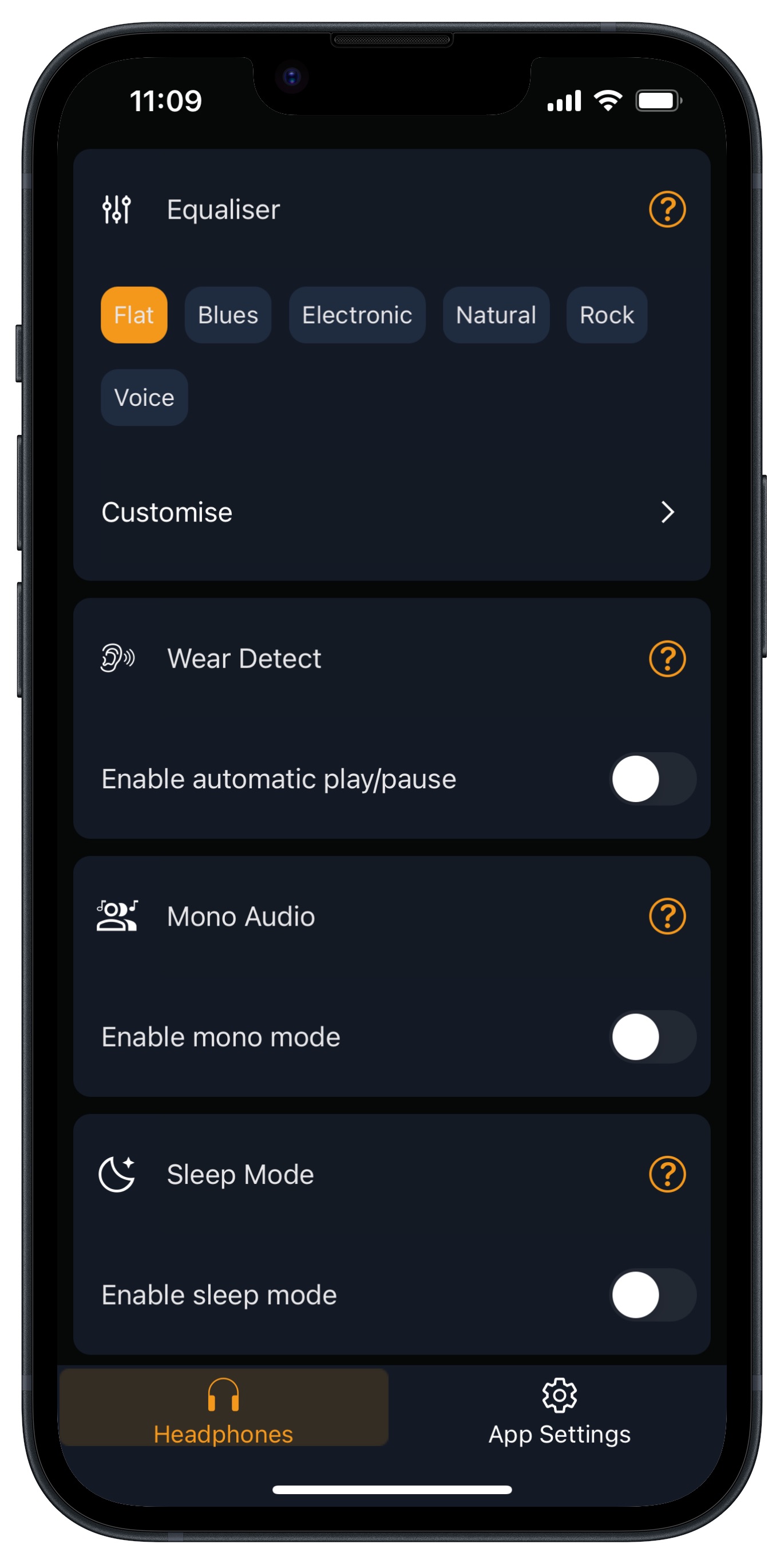This screenshot has width=784, height=1564.
Task: View the Mono Audio help info
Action: coord(667,916)
